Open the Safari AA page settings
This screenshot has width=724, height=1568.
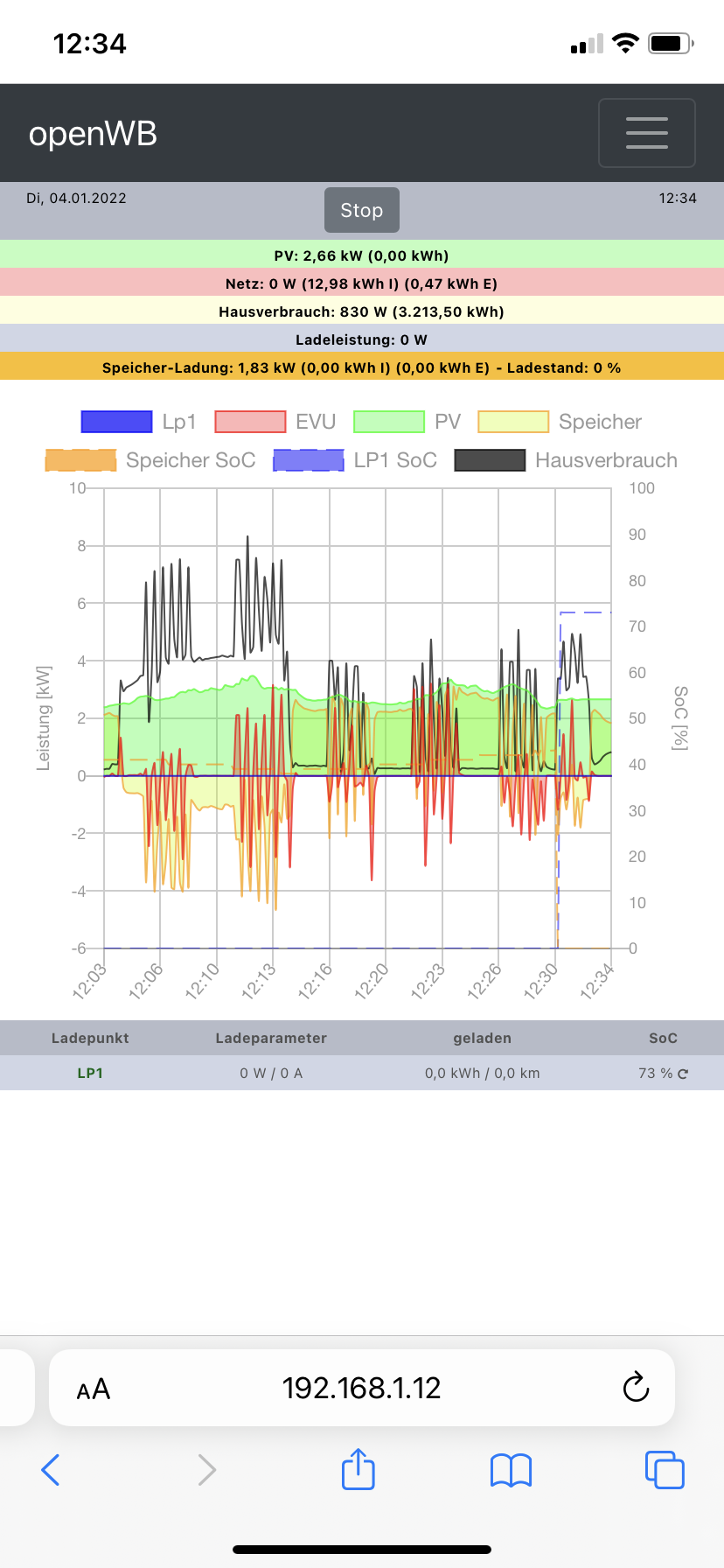[94, 1389]
